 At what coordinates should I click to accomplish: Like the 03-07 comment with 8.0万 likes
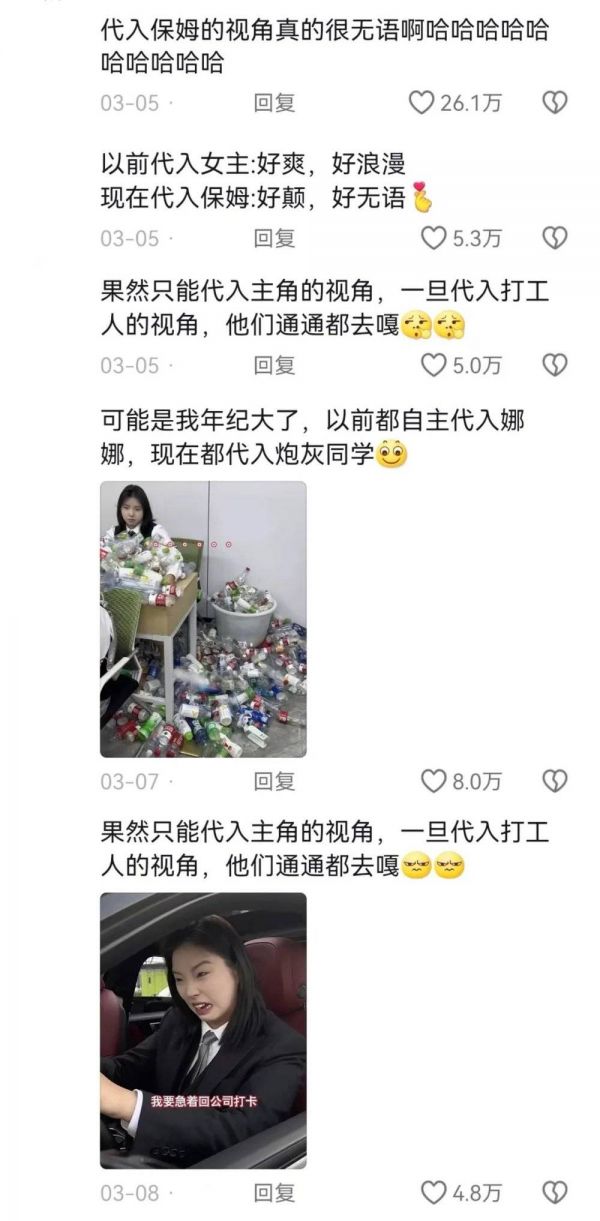(432, 781)
